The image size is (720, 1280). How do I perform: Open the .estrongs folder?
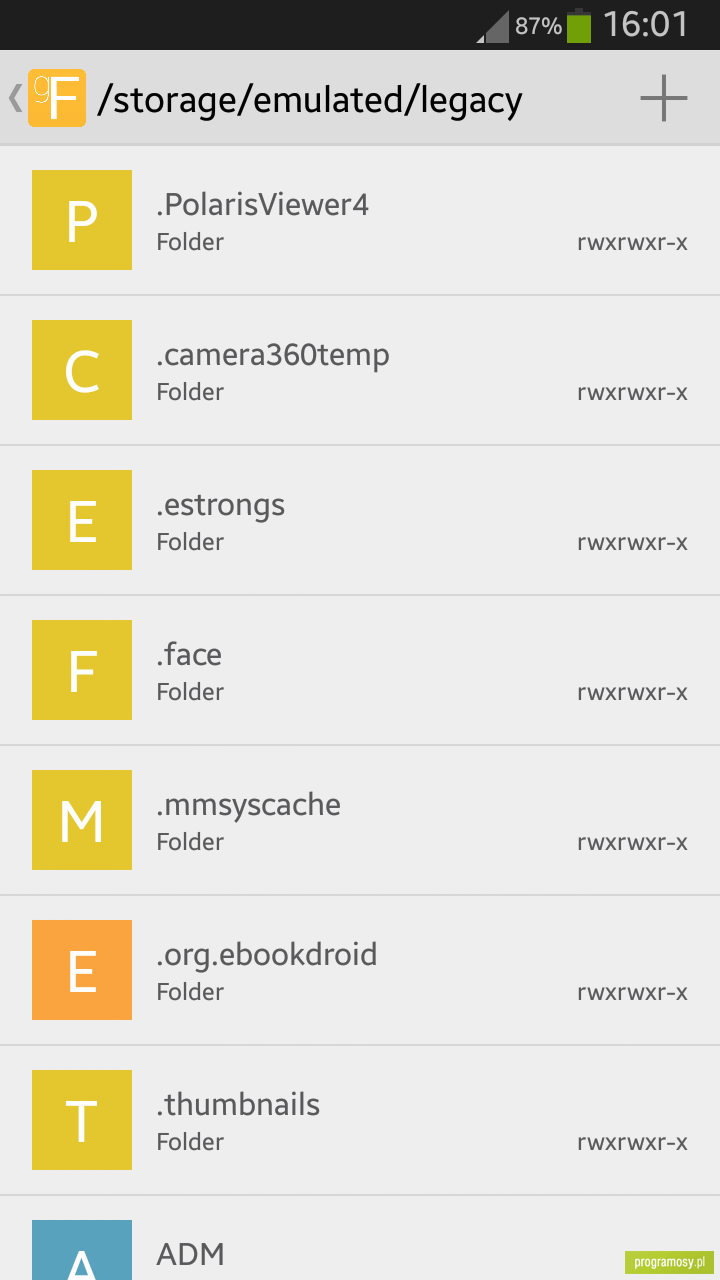pos(360,520)
